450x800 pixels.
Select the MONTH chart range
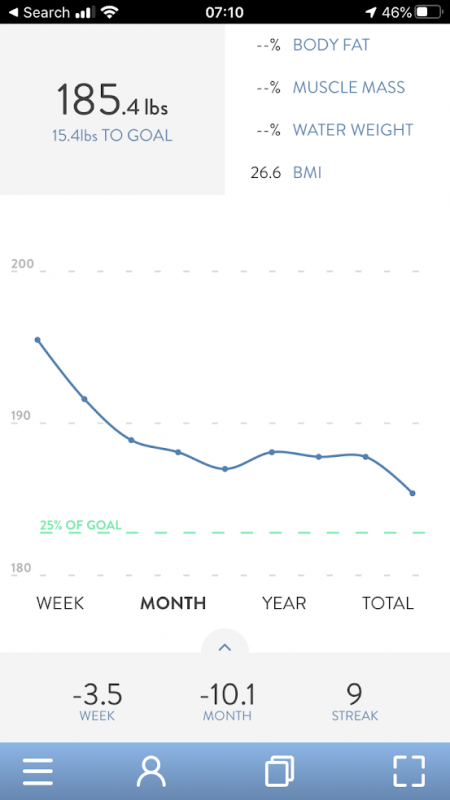[173, 603]
